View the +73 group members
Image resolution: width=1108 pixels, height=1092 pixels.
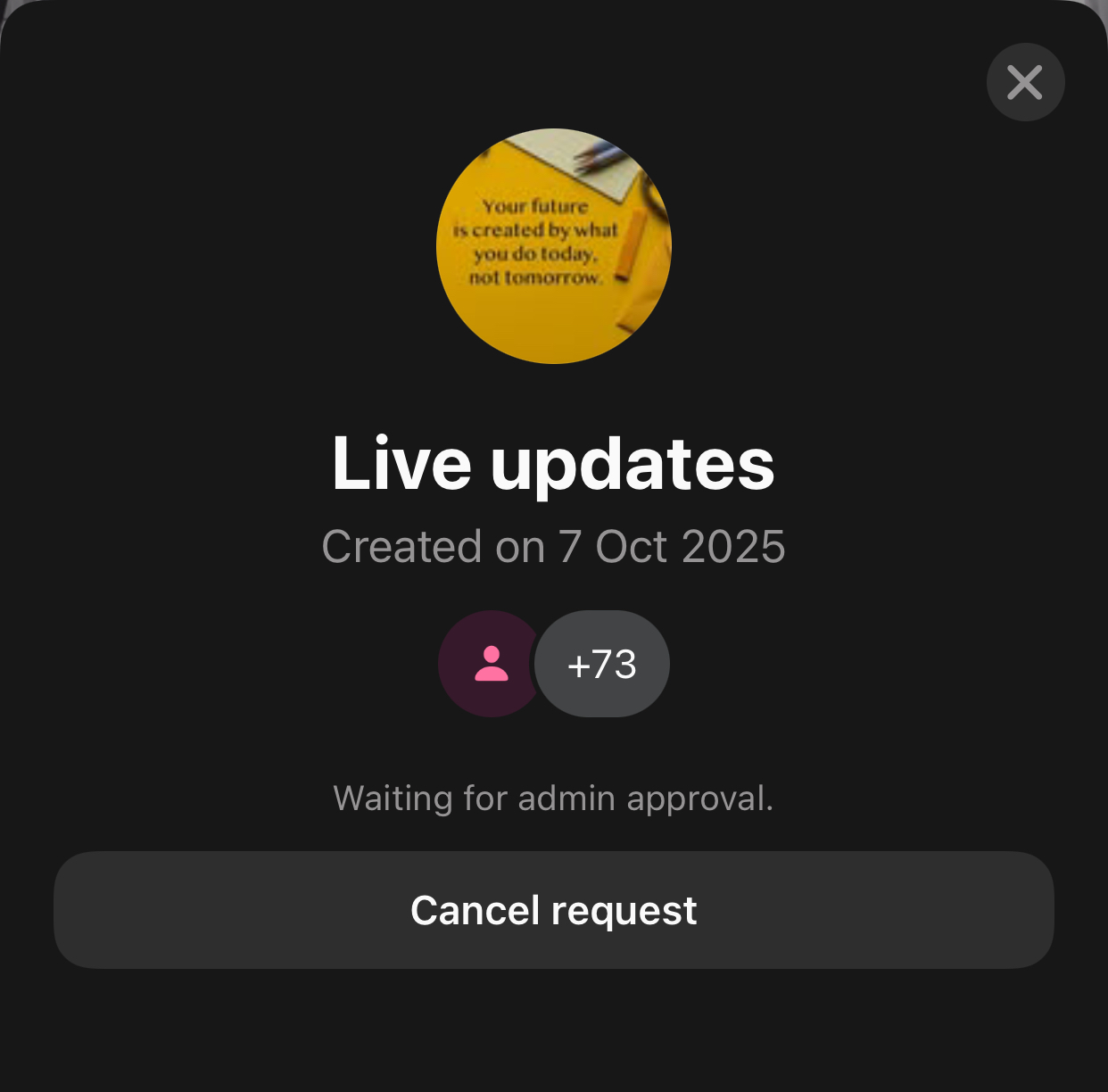[602, 664]
